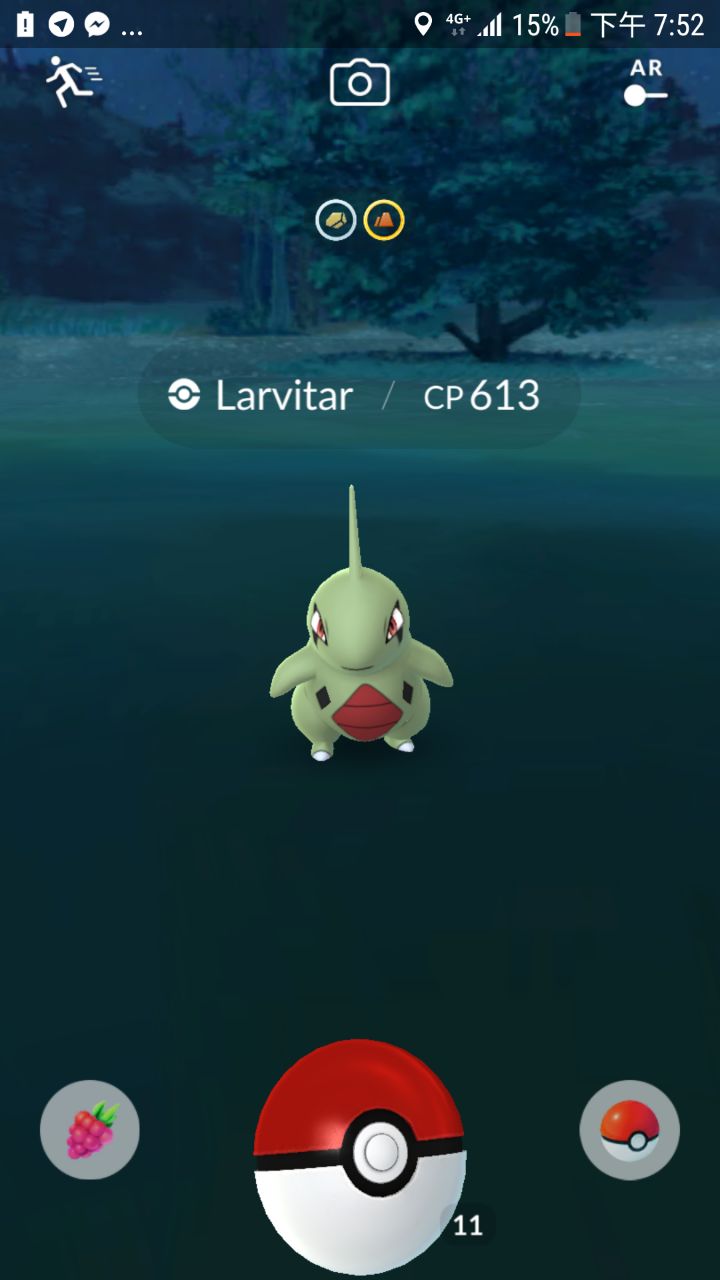Viewport: 720px width, 1280px height.
Task: Run away from the Larvitar encounter
Action: pos(73,82)
